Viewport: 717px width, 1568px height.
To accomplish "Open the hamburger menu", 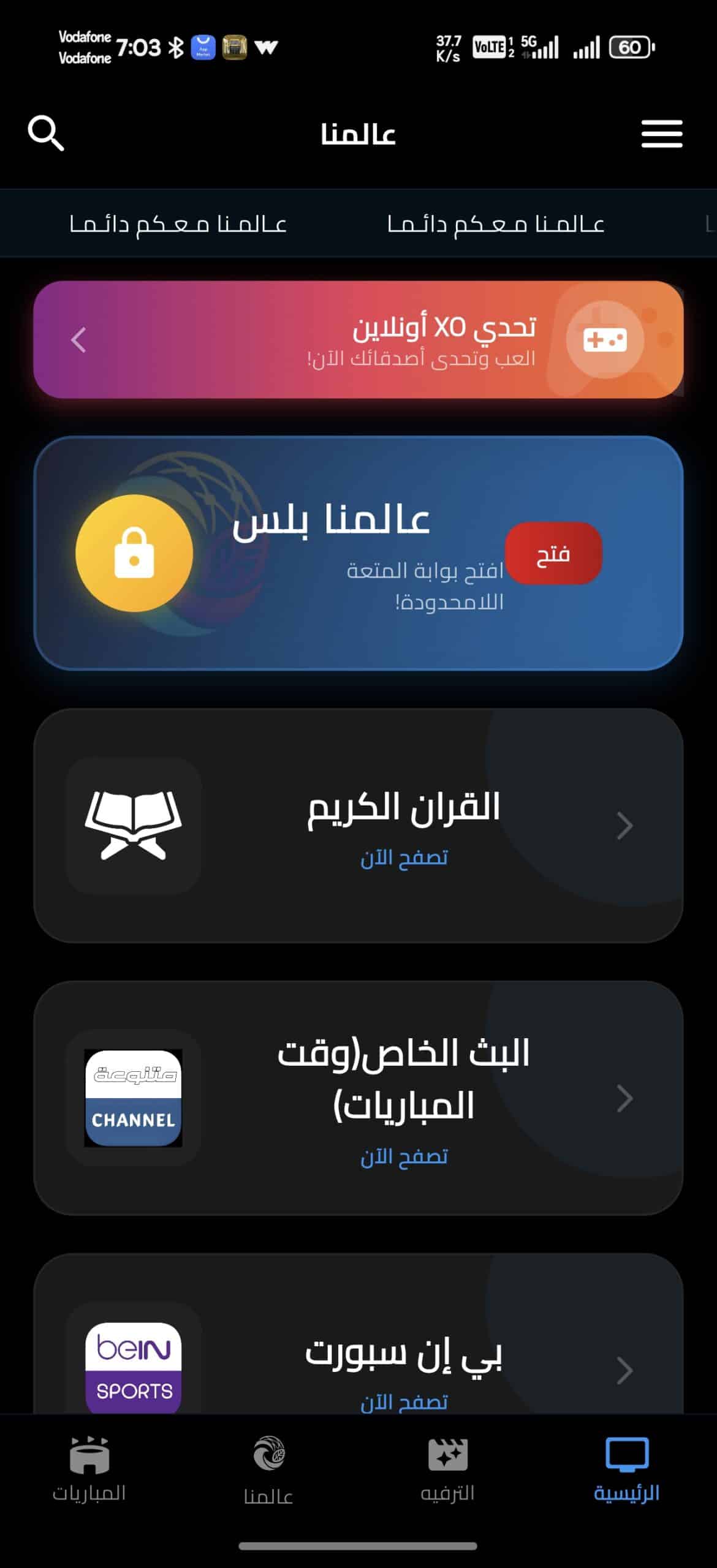I will [662, 135].
